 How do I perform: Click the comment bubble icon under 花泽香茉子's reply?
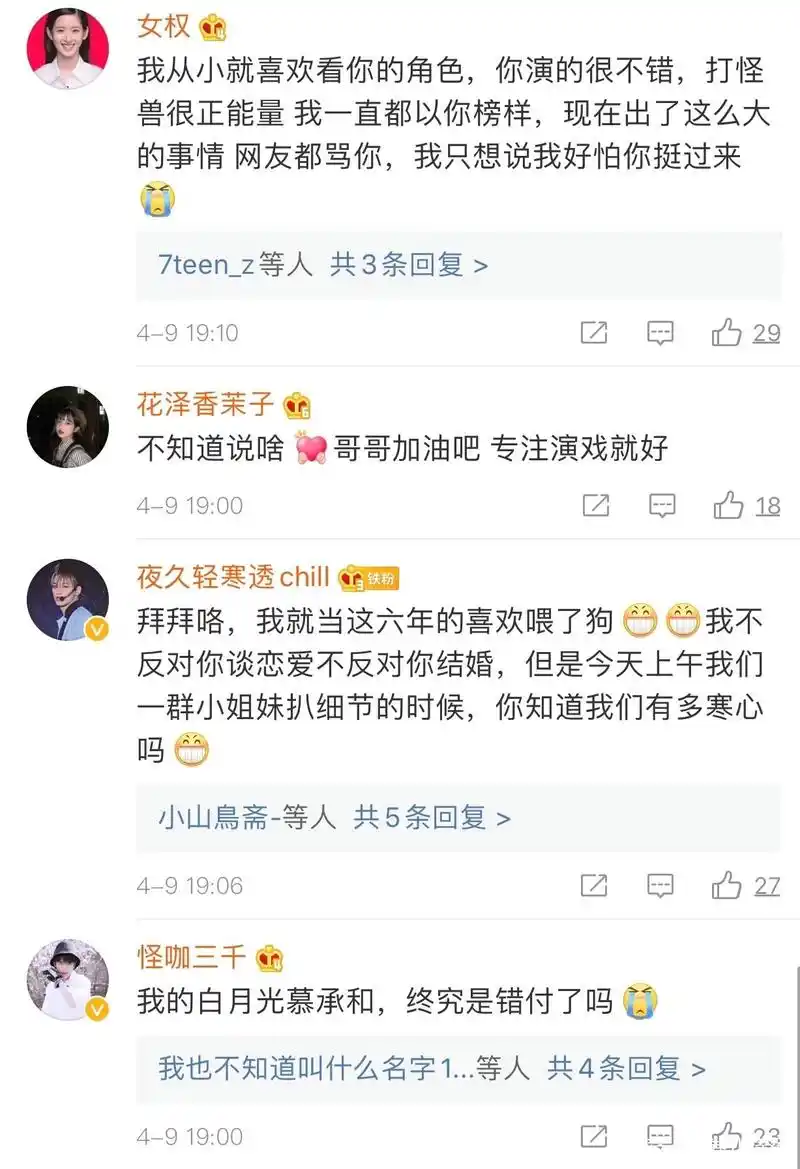click(x=662, y=506)
